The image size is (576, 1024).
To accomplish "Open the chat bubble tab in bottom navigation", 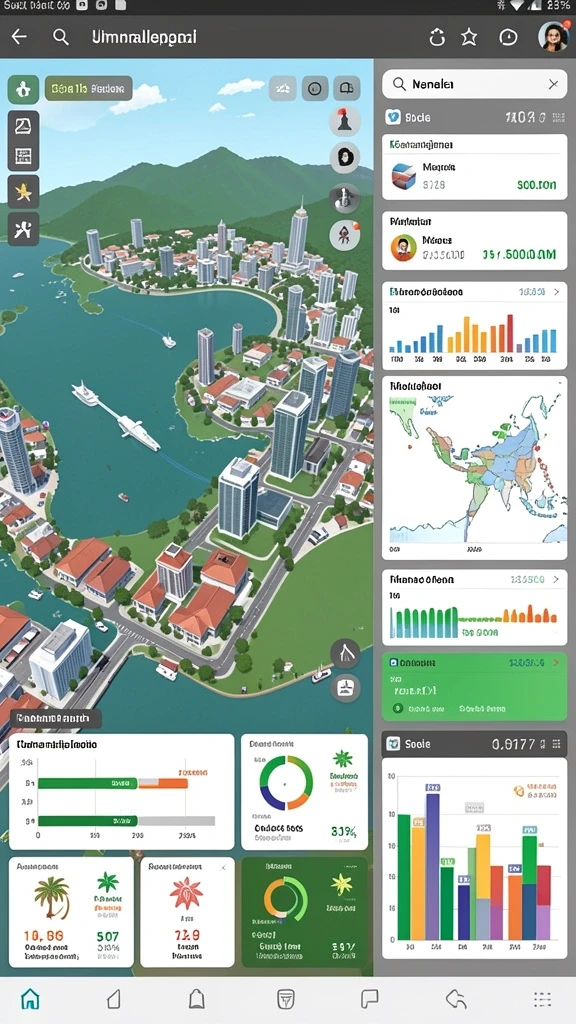I will click(370, 999).
